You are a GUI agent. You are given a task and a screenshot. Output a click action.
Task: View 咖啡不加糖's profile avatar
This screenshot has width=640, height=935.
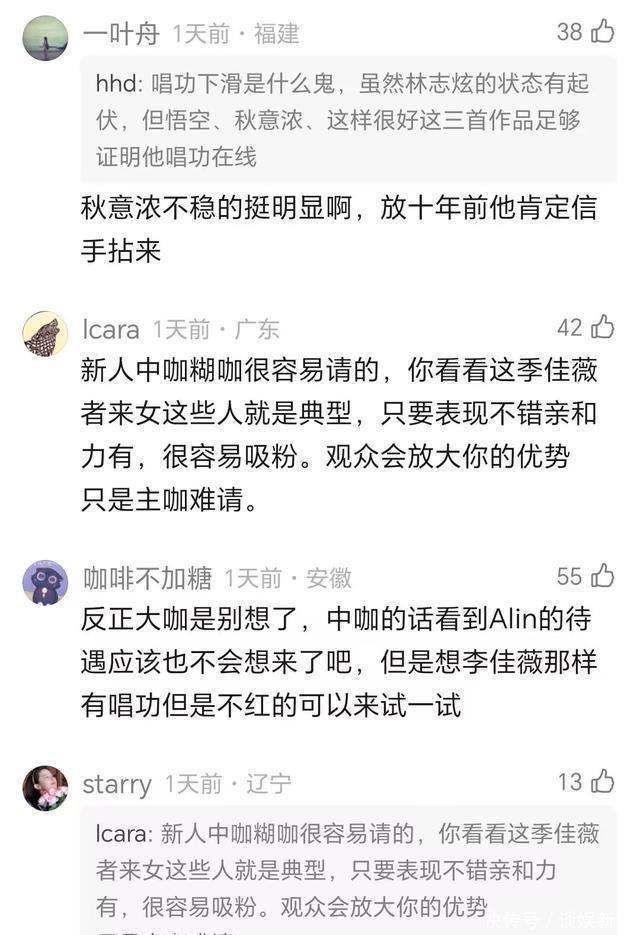tap(45, 582)
